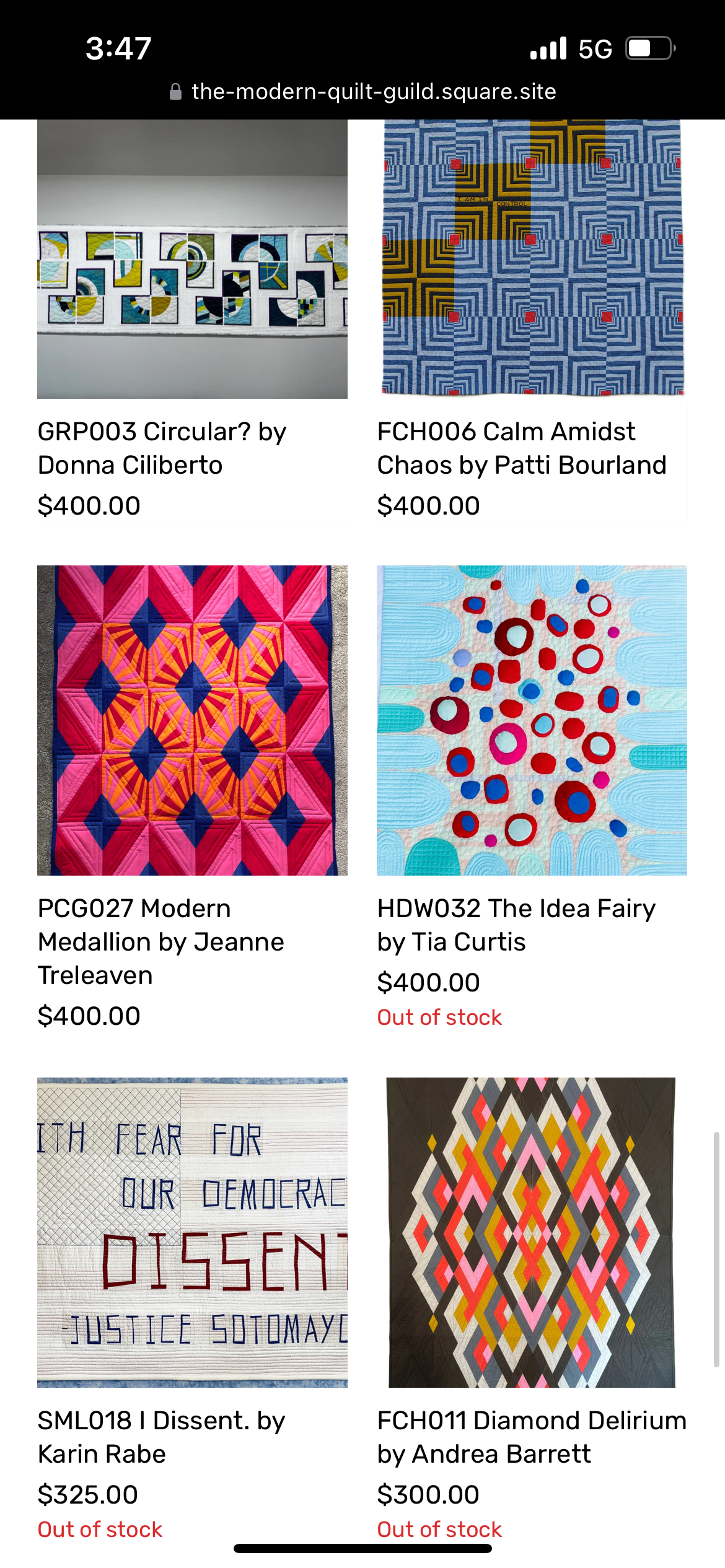Image resolution: width=725 pixels, height=1568 pixels.
Task: Tap the site address the-modern-quilt-guild.square.site
Action: tap(373, 92)
